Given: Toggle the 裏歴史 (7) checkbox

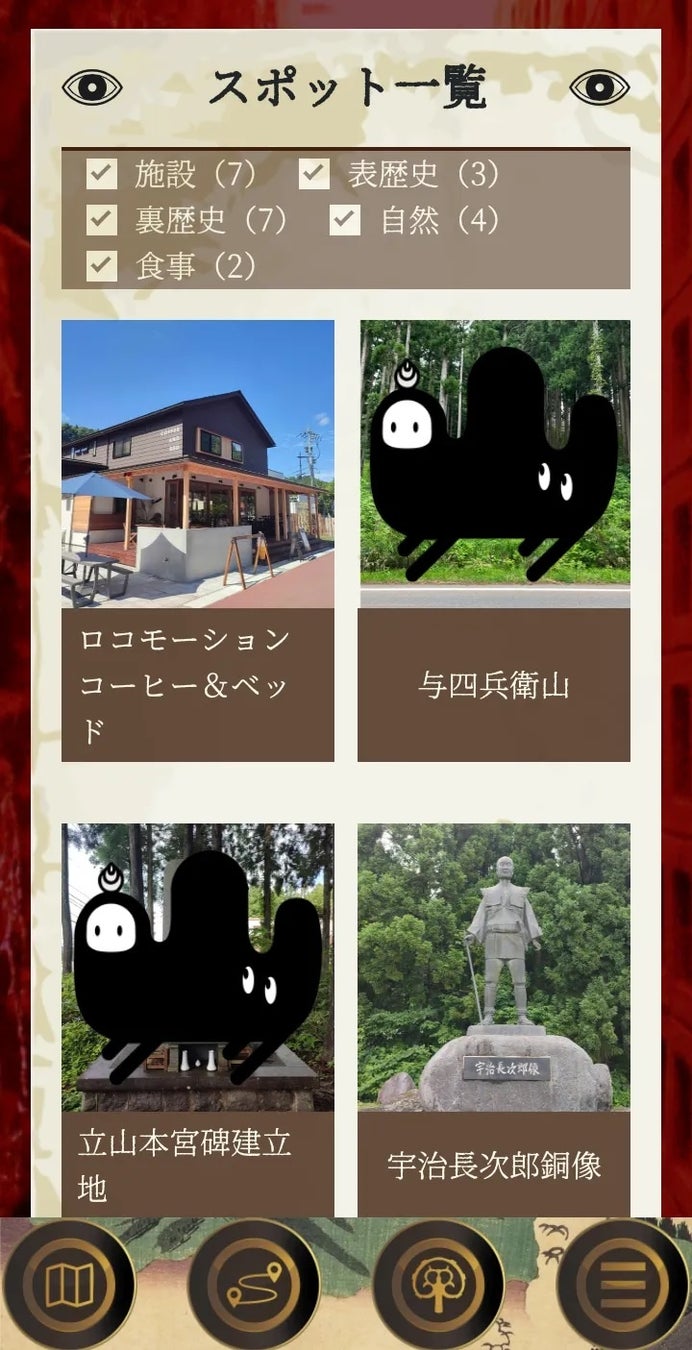Looking at the screenshot, I should [102, 220].
